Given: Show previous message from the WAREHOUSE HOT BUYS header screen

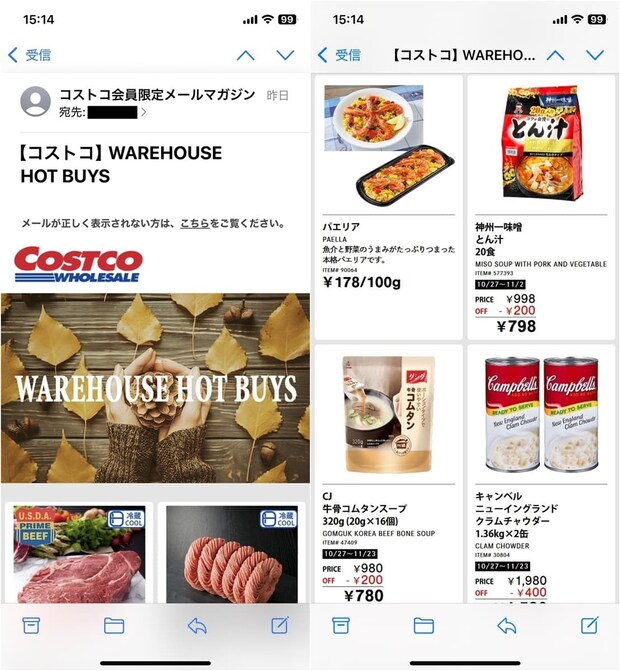Looking at the screenshot, I should point(241,55).
